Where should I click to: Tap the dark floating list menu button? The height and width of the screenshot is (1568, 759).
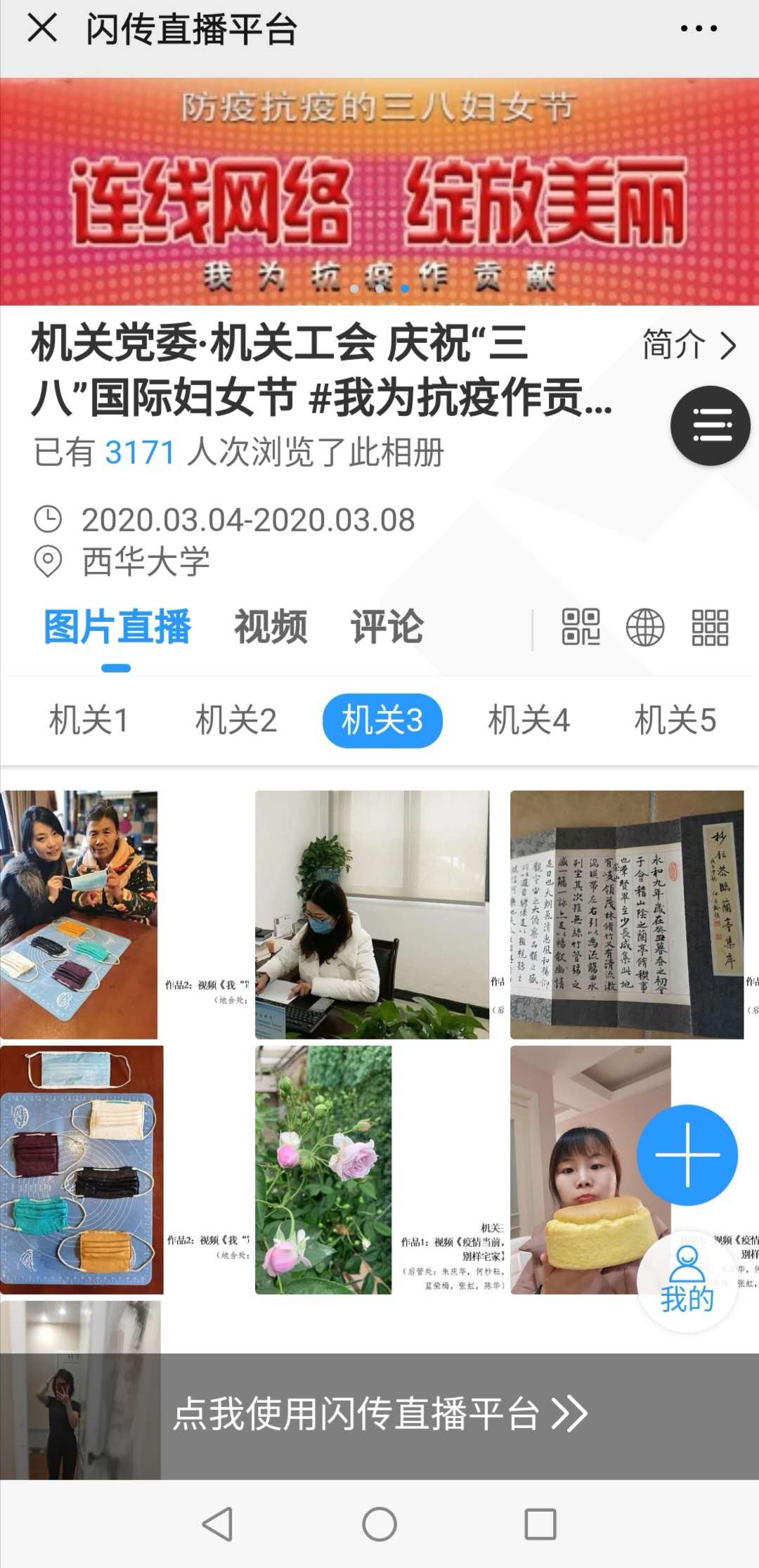(710, 426)
